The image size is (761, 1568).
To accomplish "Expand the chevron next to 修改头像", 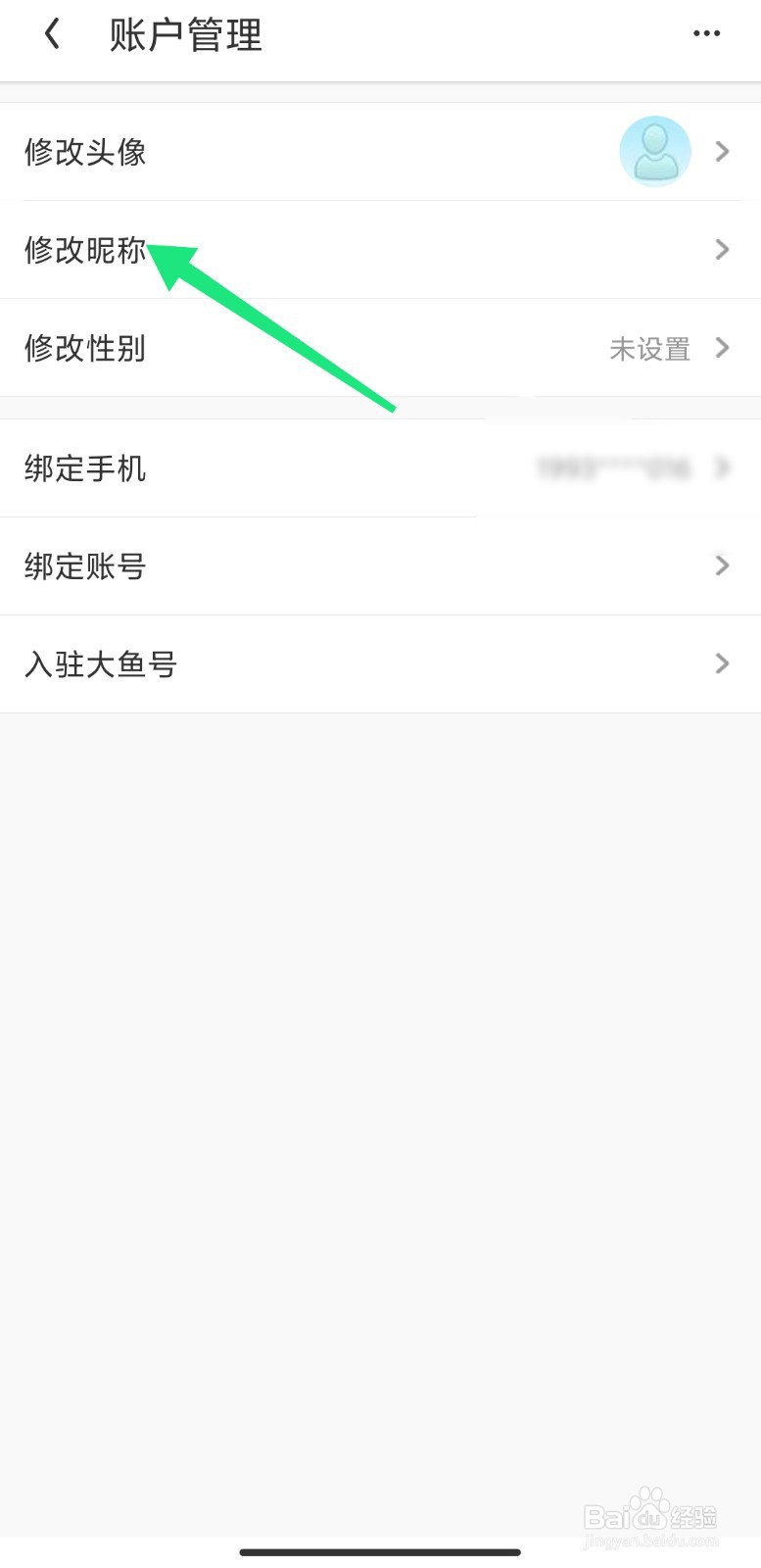I will 722,151.
